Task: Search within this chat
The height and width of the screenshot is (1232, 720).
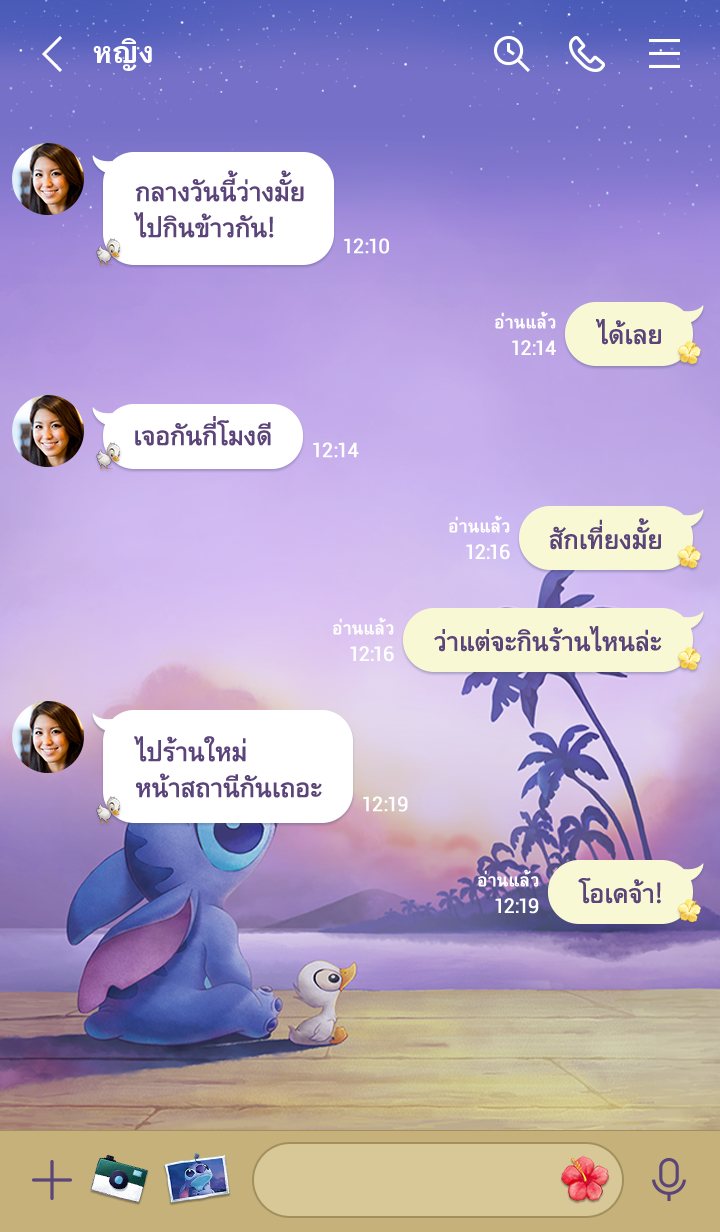Action: point(511,54)
